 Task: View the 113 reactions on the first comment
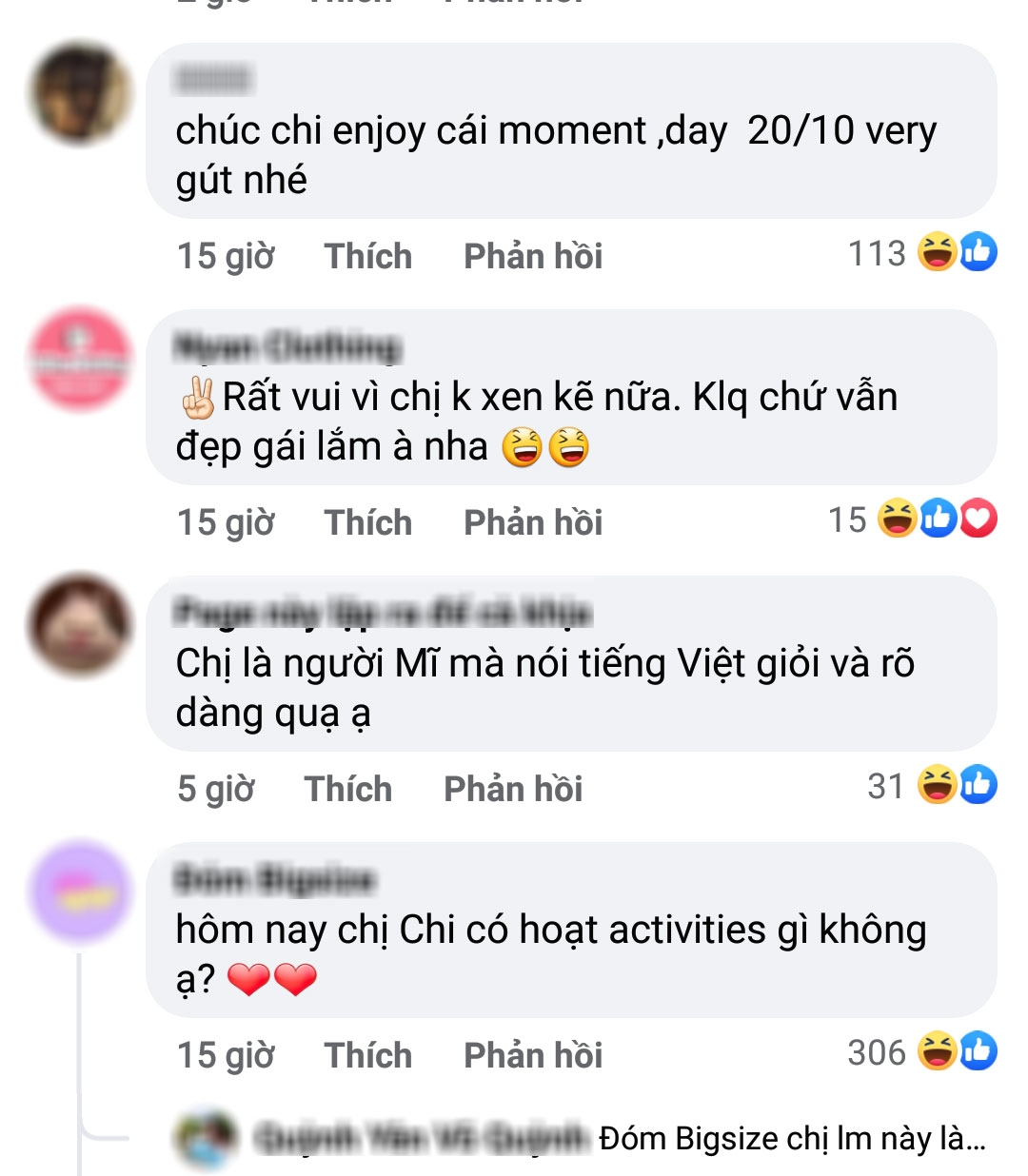[921, 253]
